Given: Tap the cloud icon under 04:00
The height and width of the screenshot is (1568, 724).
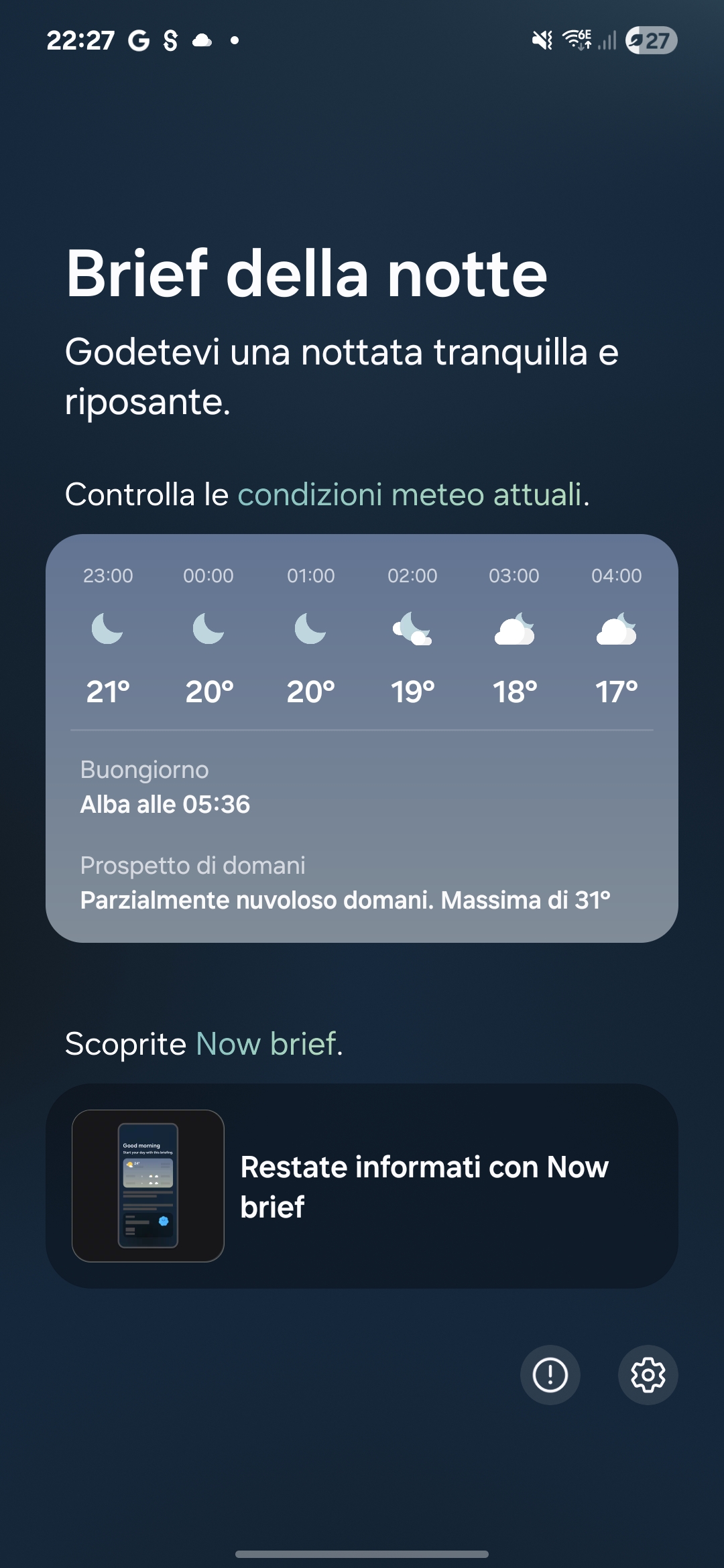Looking at the screenshot, I should click(x=614, y=630).
